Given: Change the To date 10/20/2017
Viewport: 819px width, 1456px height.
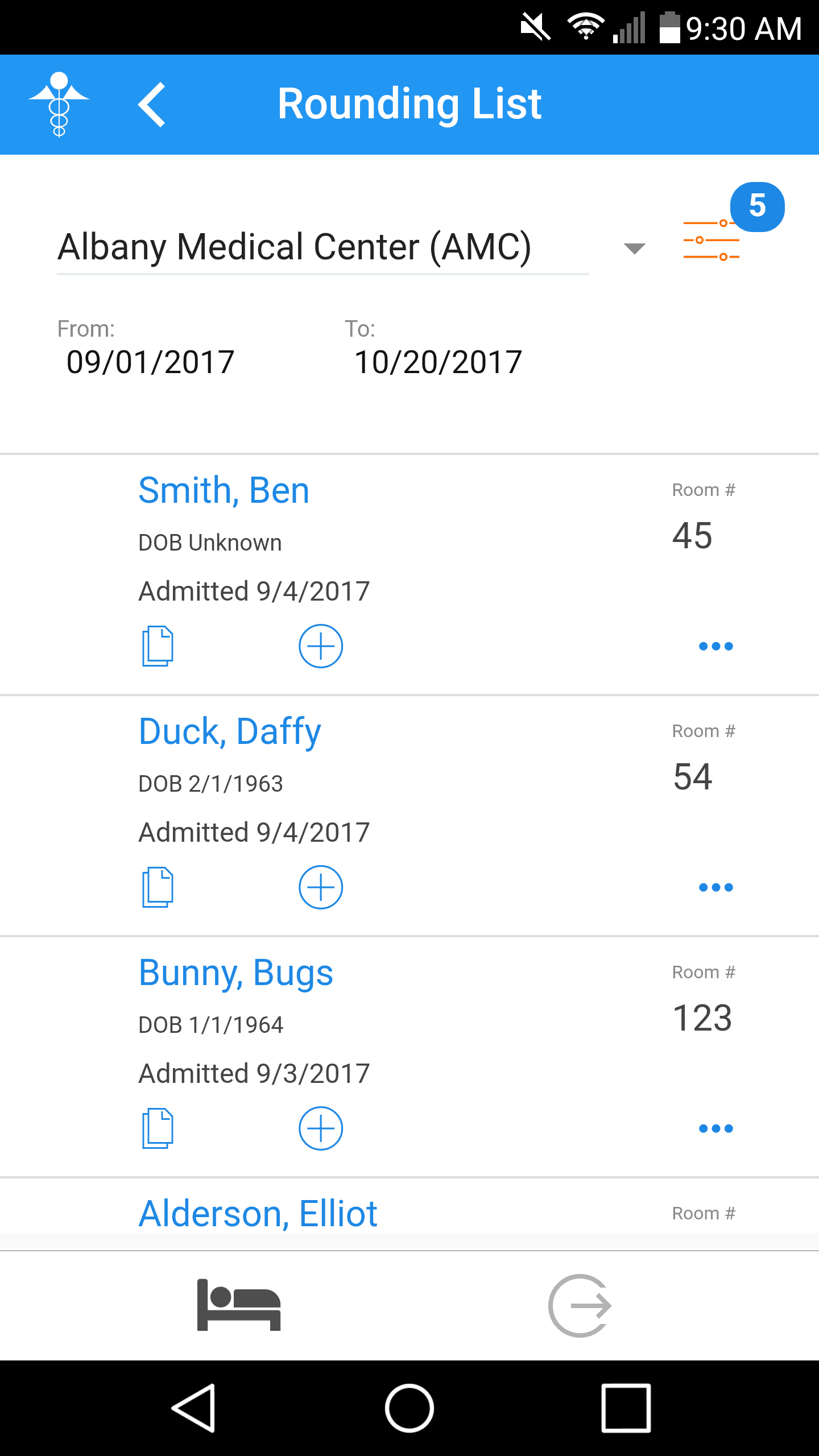Looking at the screenshot, I should click(438, 362).
